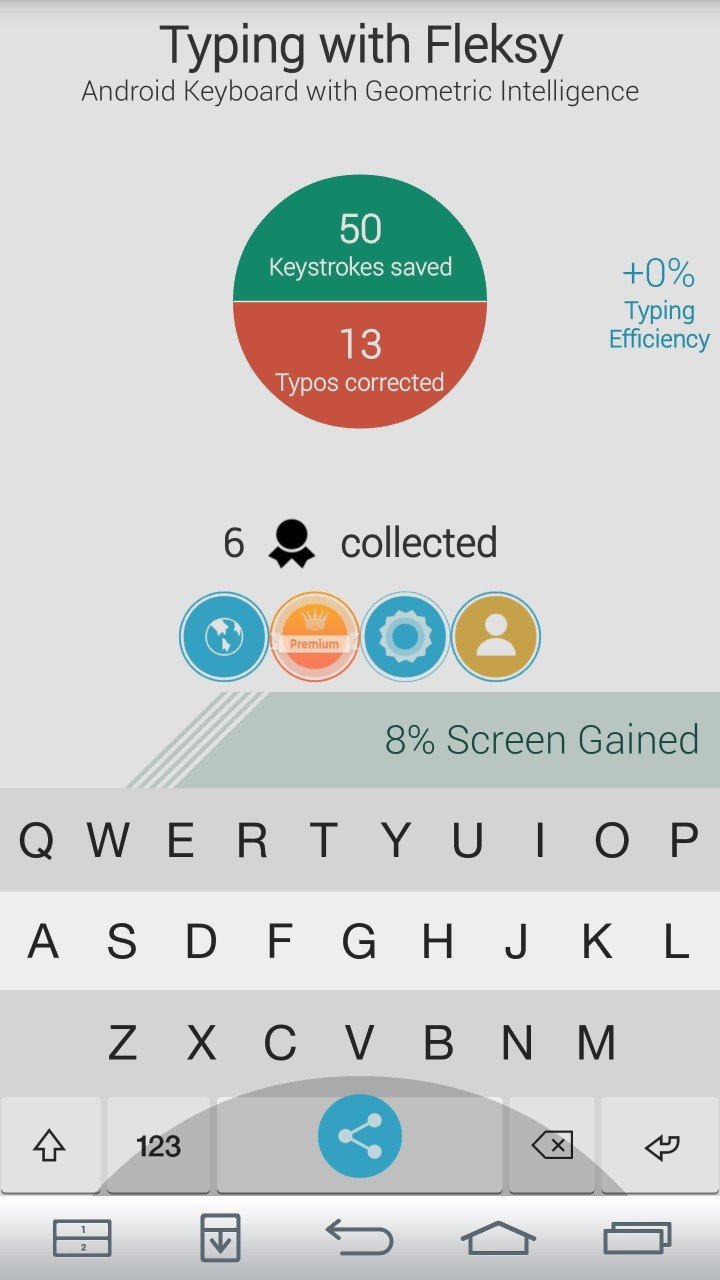This screenshot has width=720, height=1280.
Task: Open the gear badge
Action: 405,637
